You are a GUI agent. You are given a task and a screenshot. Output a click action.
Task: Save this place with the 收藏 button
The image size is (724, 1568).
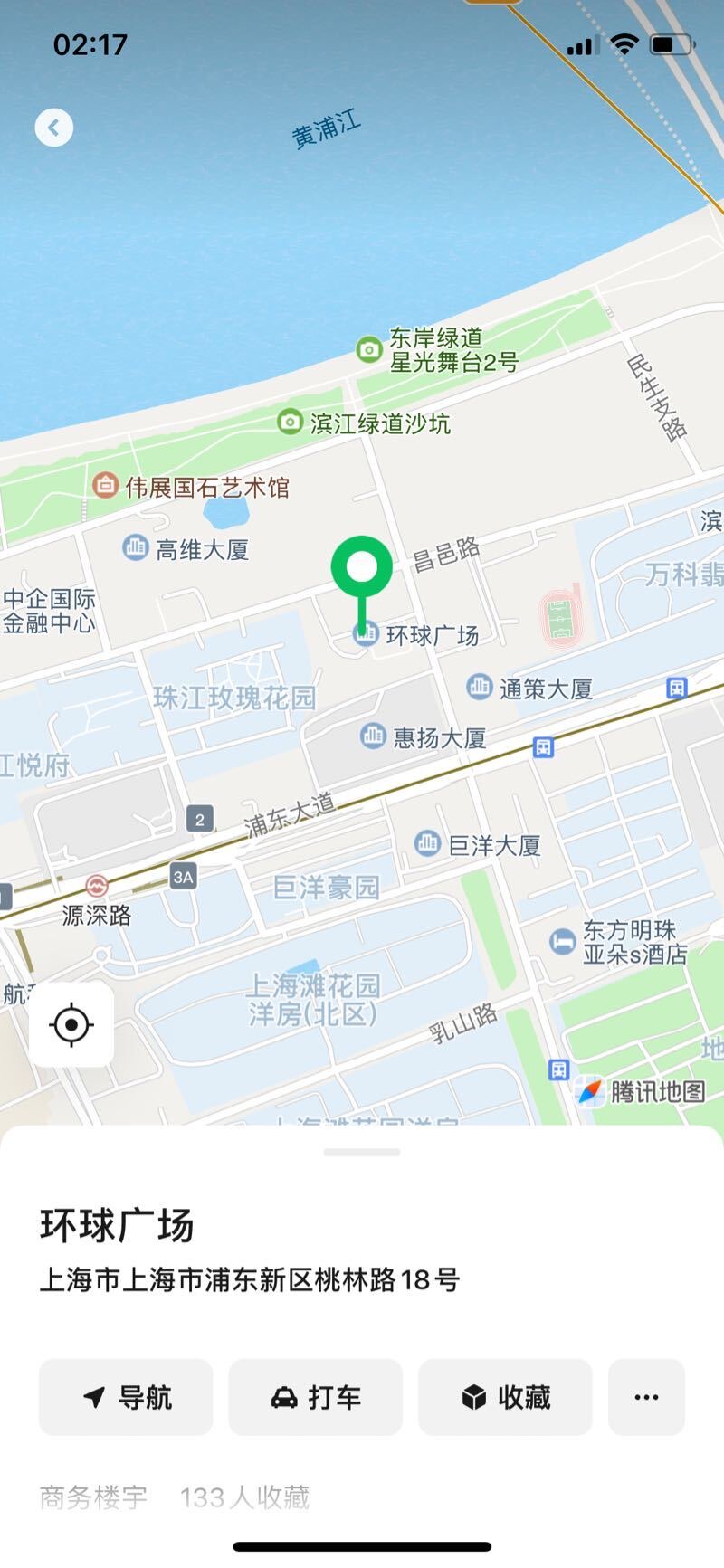click(x=505, y=1397)
